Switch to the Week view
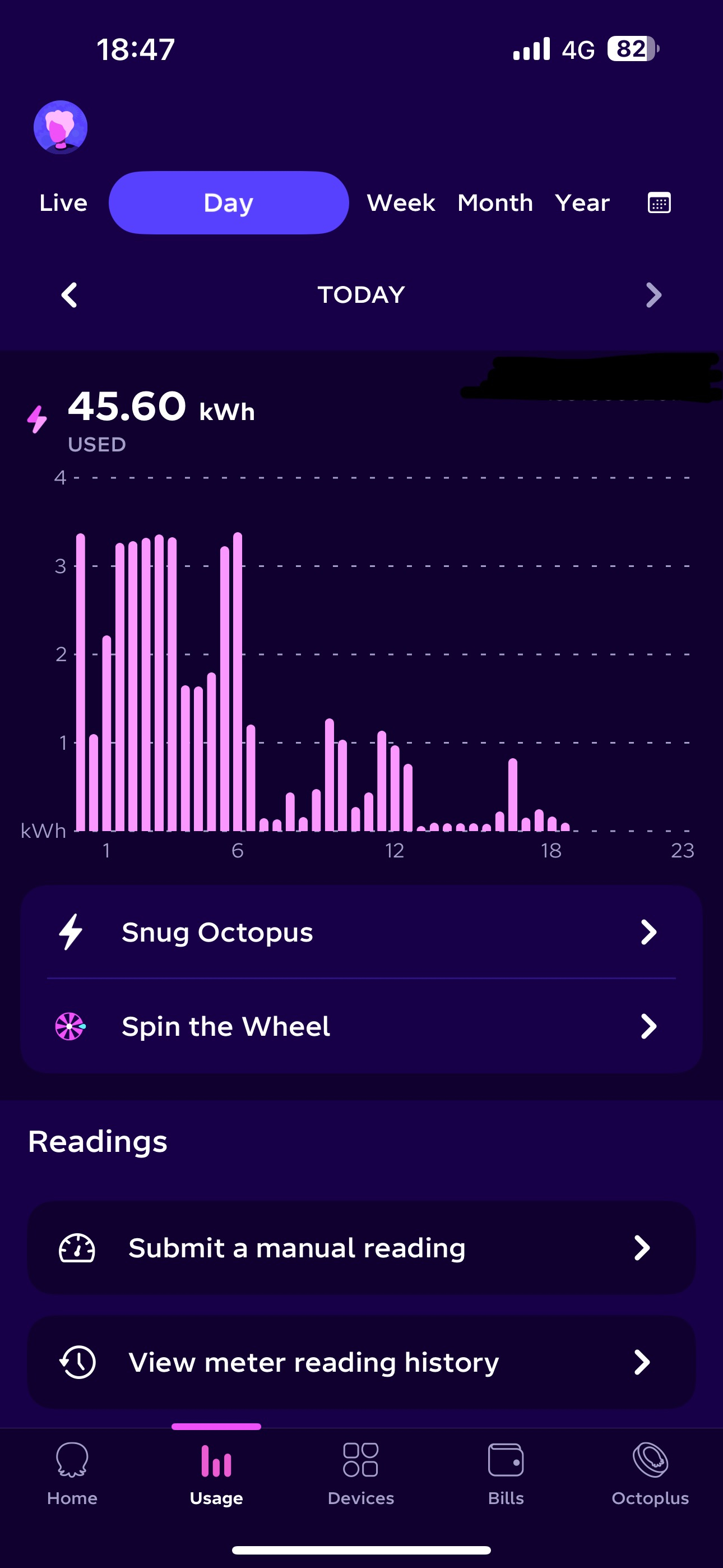 [400, 202]
